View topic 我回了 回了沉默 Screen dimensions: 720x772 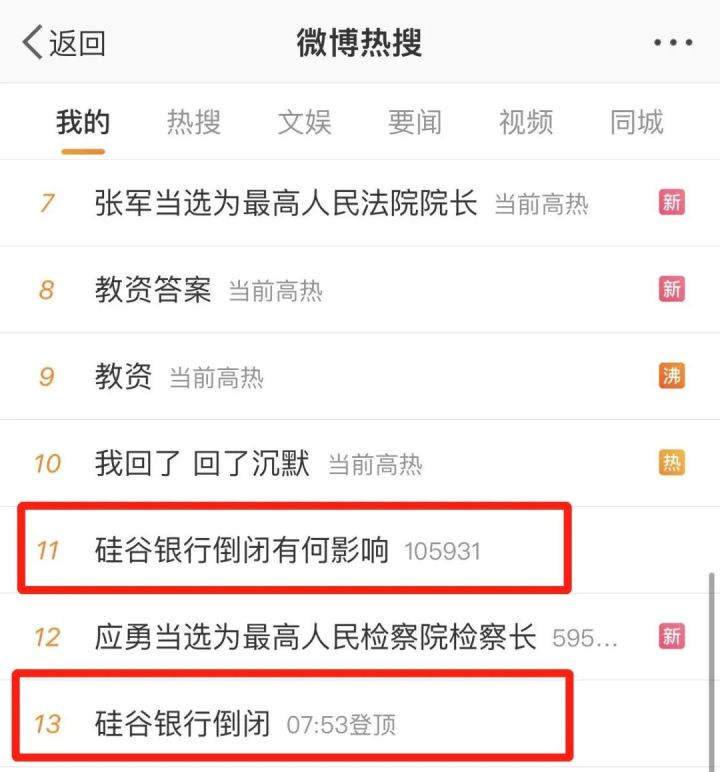tap(202, 464)
